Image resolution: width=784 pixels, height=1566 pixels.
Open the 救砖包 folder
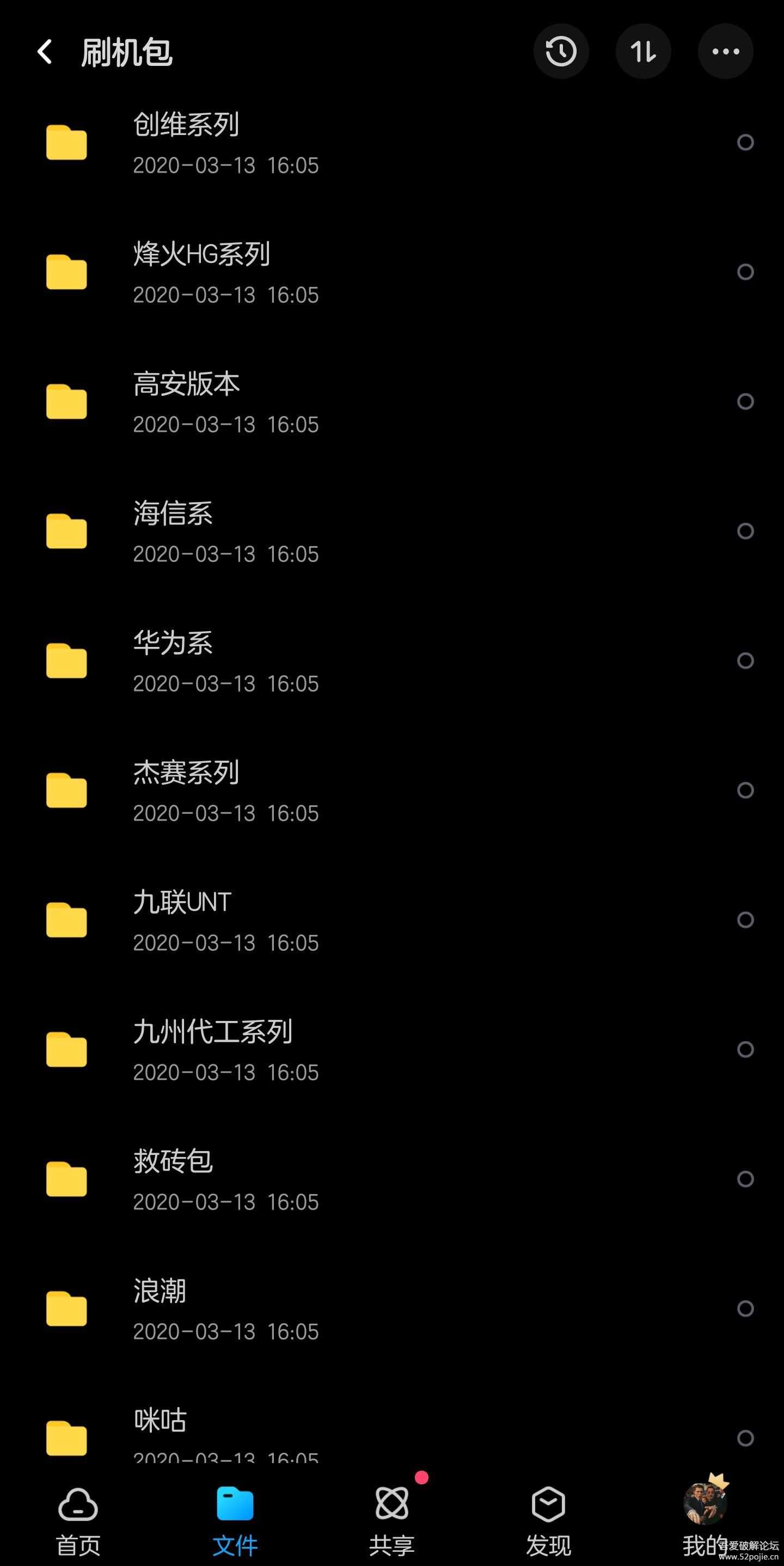(x=173, y=1178)
